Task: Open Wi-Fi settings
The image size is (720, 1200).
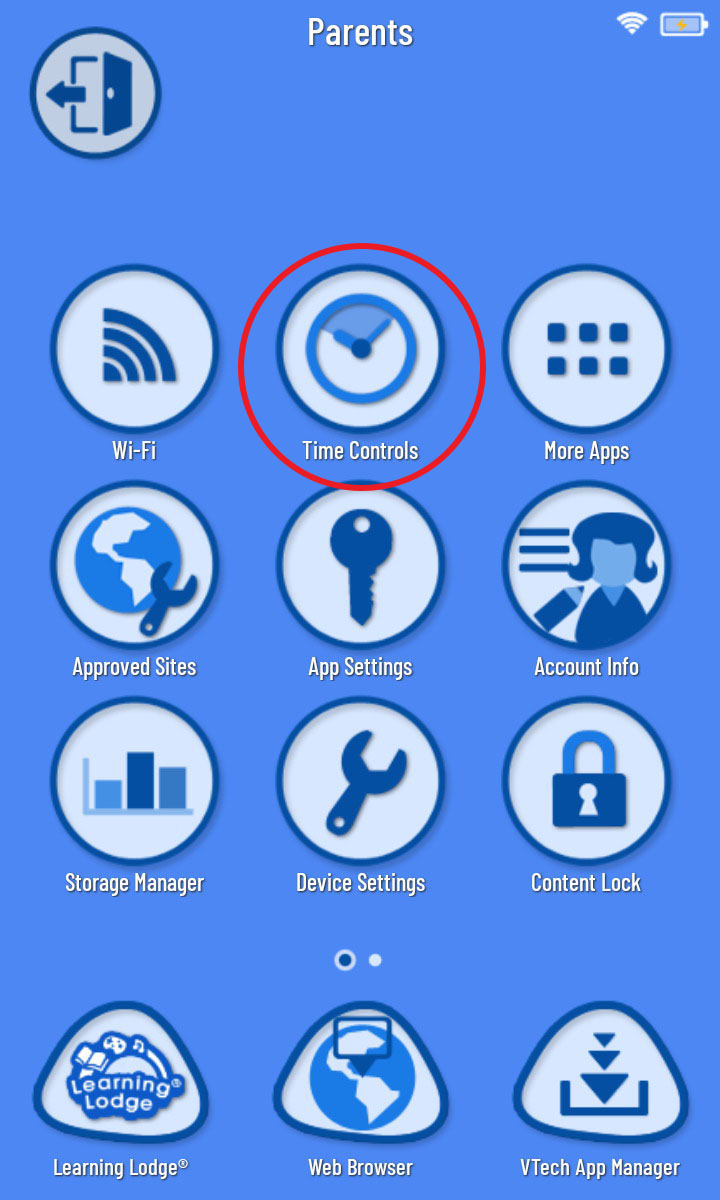Action: point(134,349)
